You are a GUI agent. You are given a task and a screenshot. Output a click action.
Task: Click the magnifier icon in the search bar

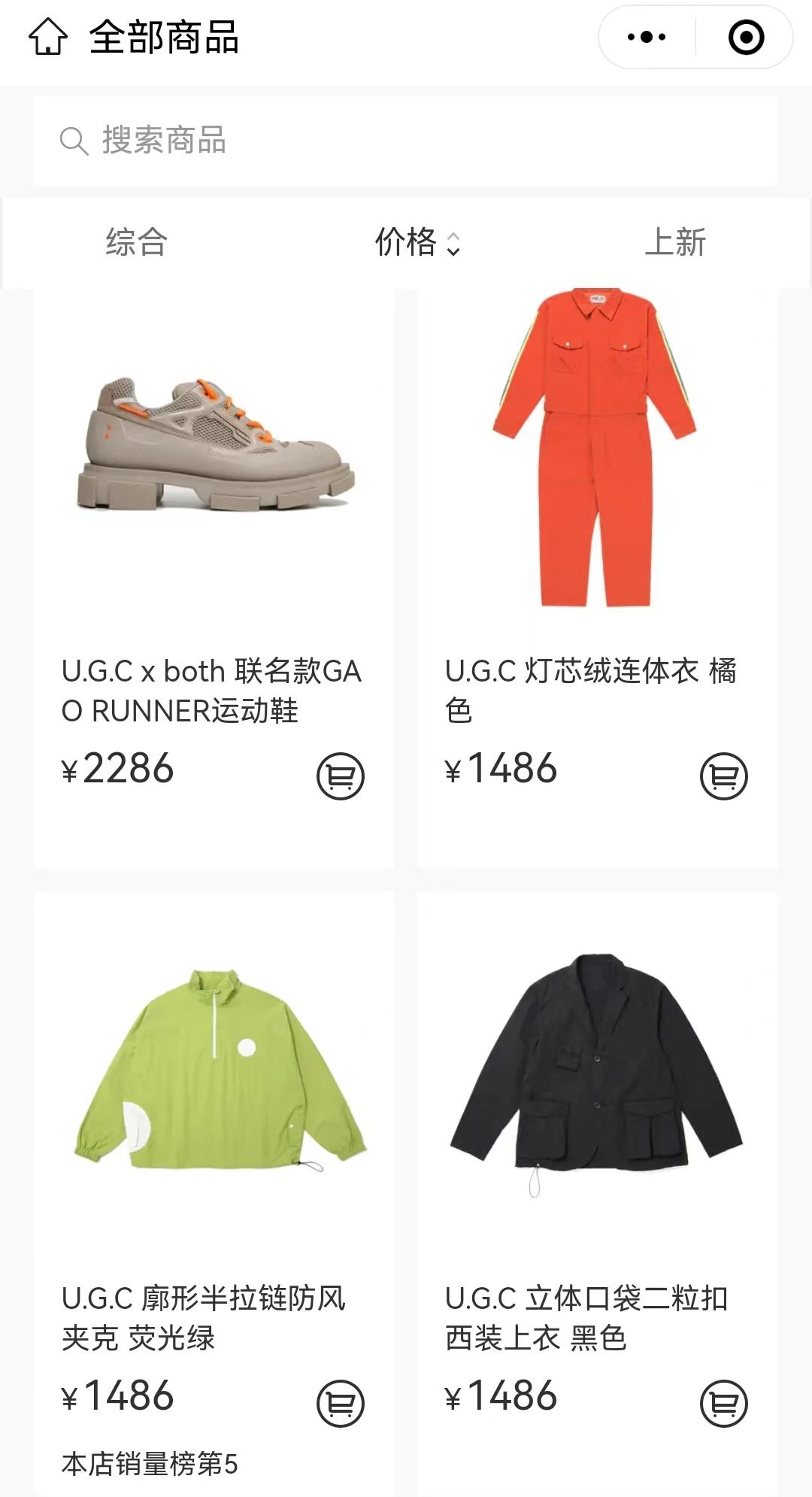73,141
